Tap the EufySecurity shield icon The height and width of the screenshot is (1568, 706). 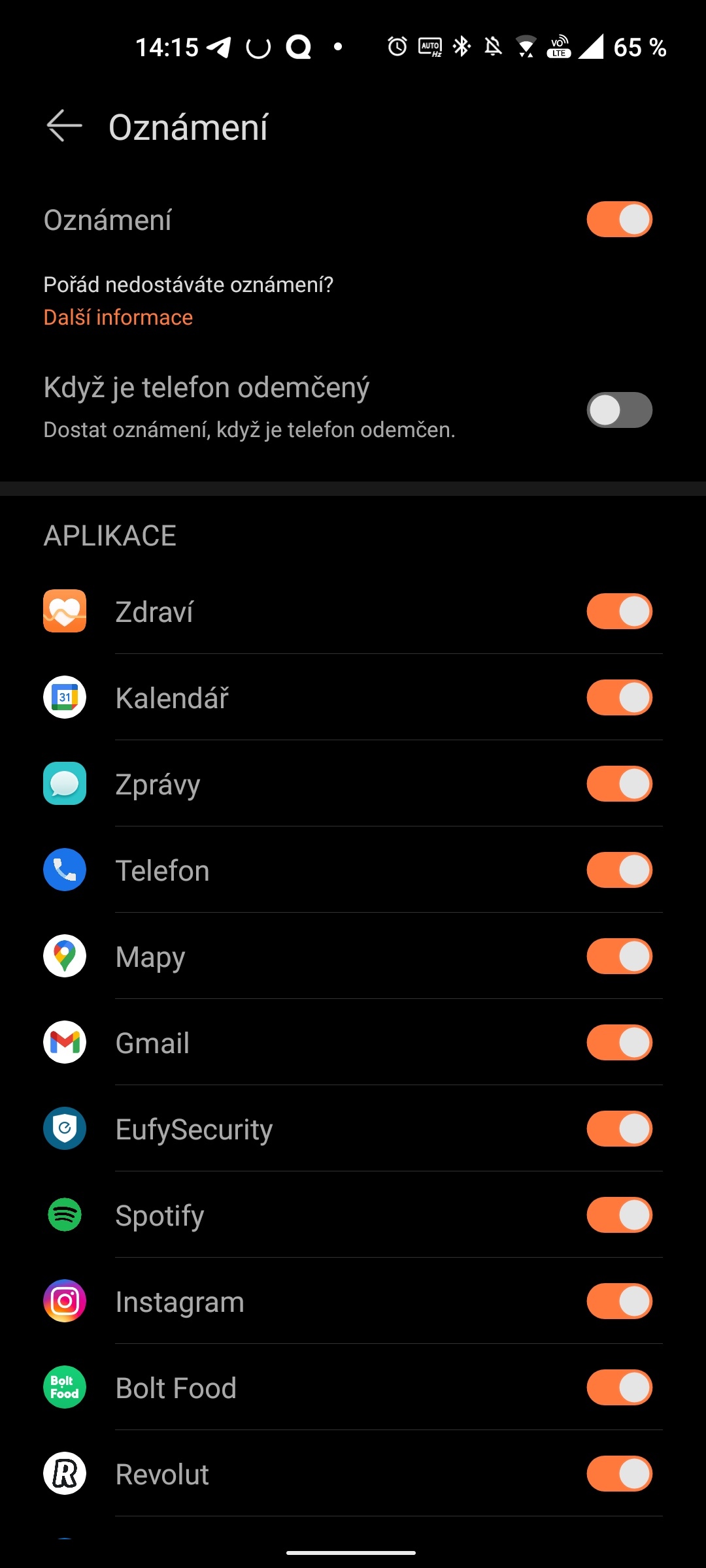[63, 1128]
